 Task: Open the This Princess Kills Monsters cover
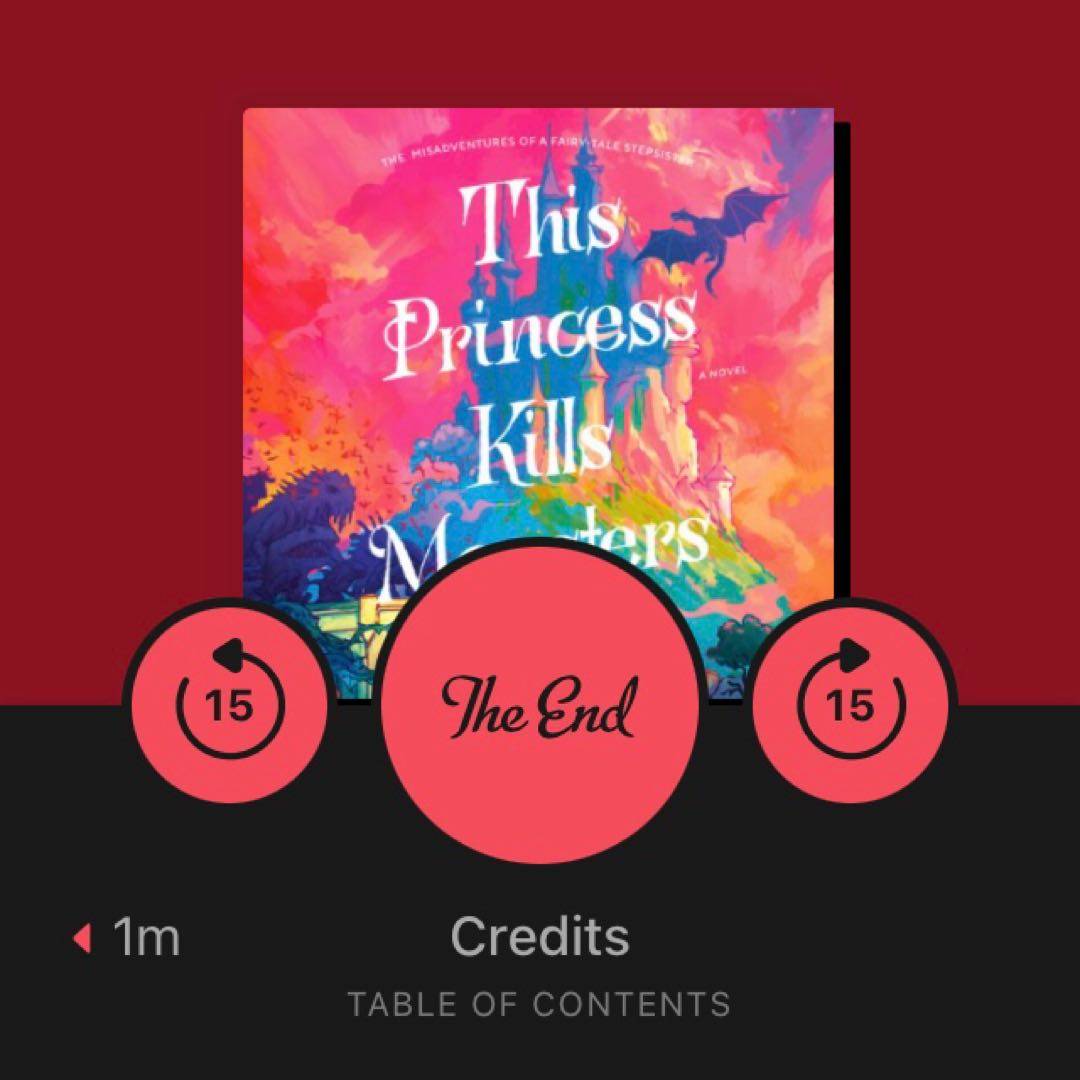(x=538, y=330)
